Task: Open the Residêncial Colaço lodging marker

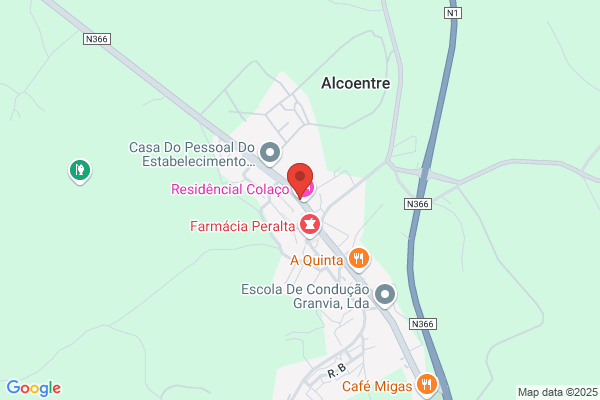Action: pos(309,189)
